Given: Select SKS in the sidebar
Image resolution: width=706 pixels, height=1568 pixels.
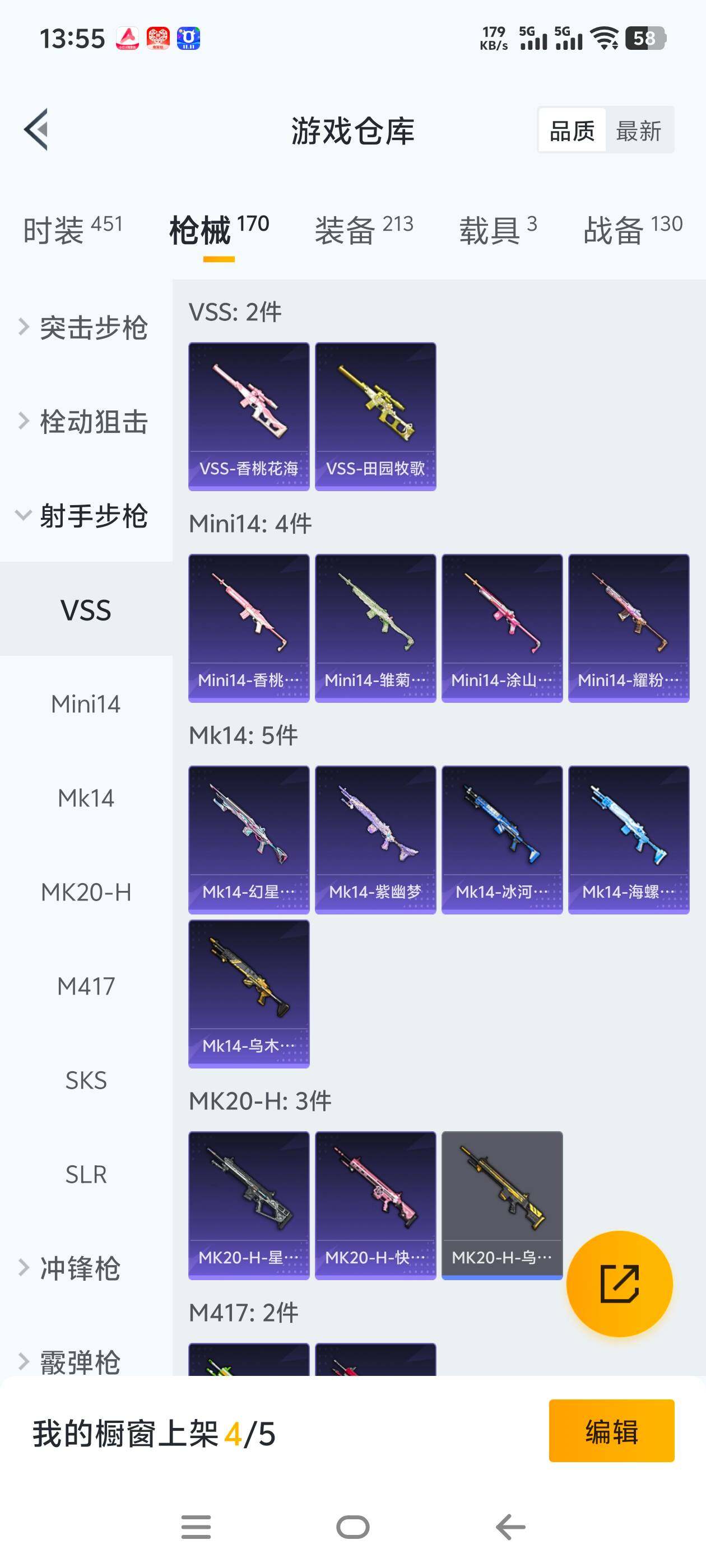Looking at the screenshot, I should [x=86, y=1080].
